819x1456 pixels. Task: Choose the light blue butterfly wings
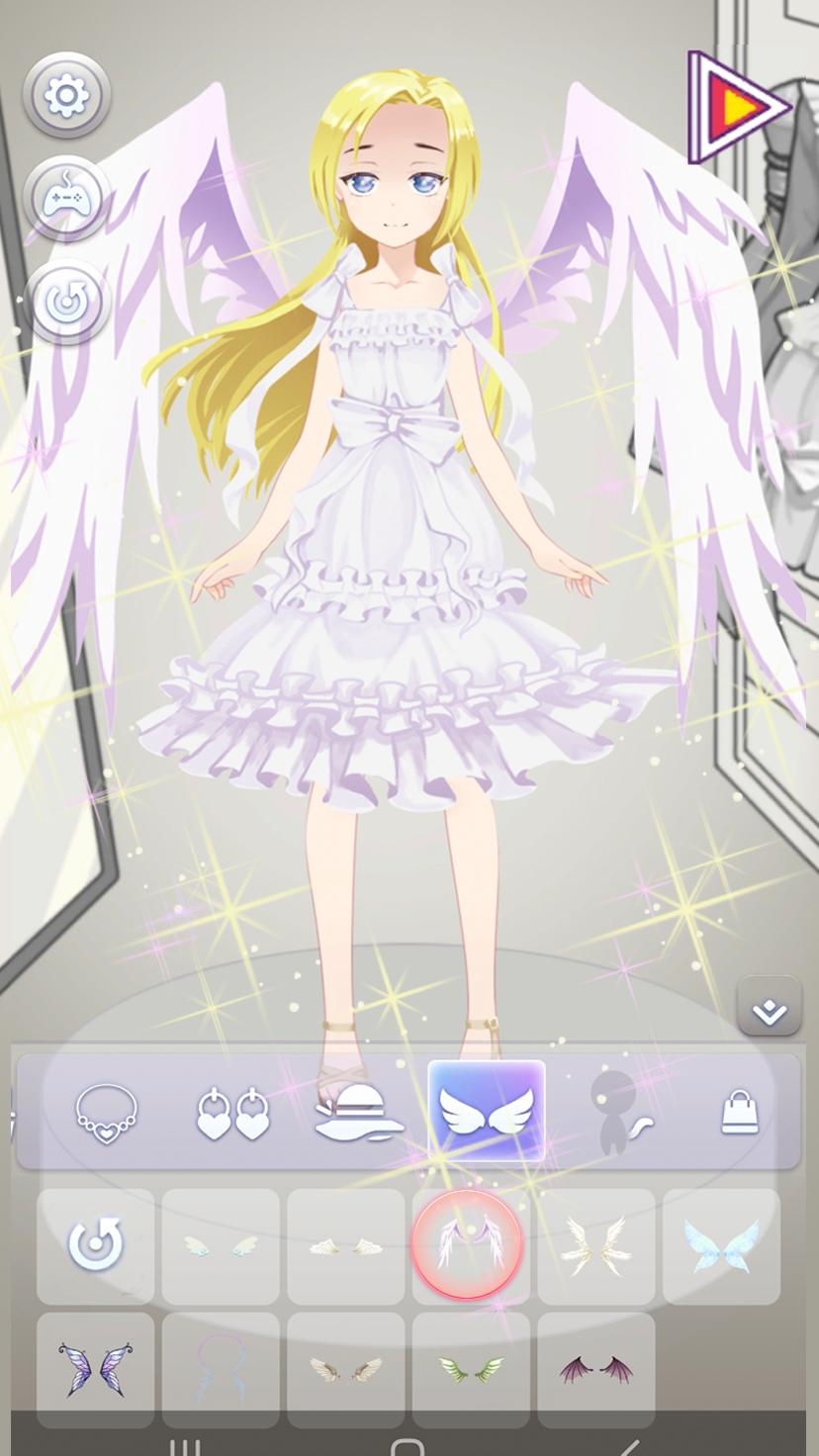pyautogui.click(x=721, y=1246)
